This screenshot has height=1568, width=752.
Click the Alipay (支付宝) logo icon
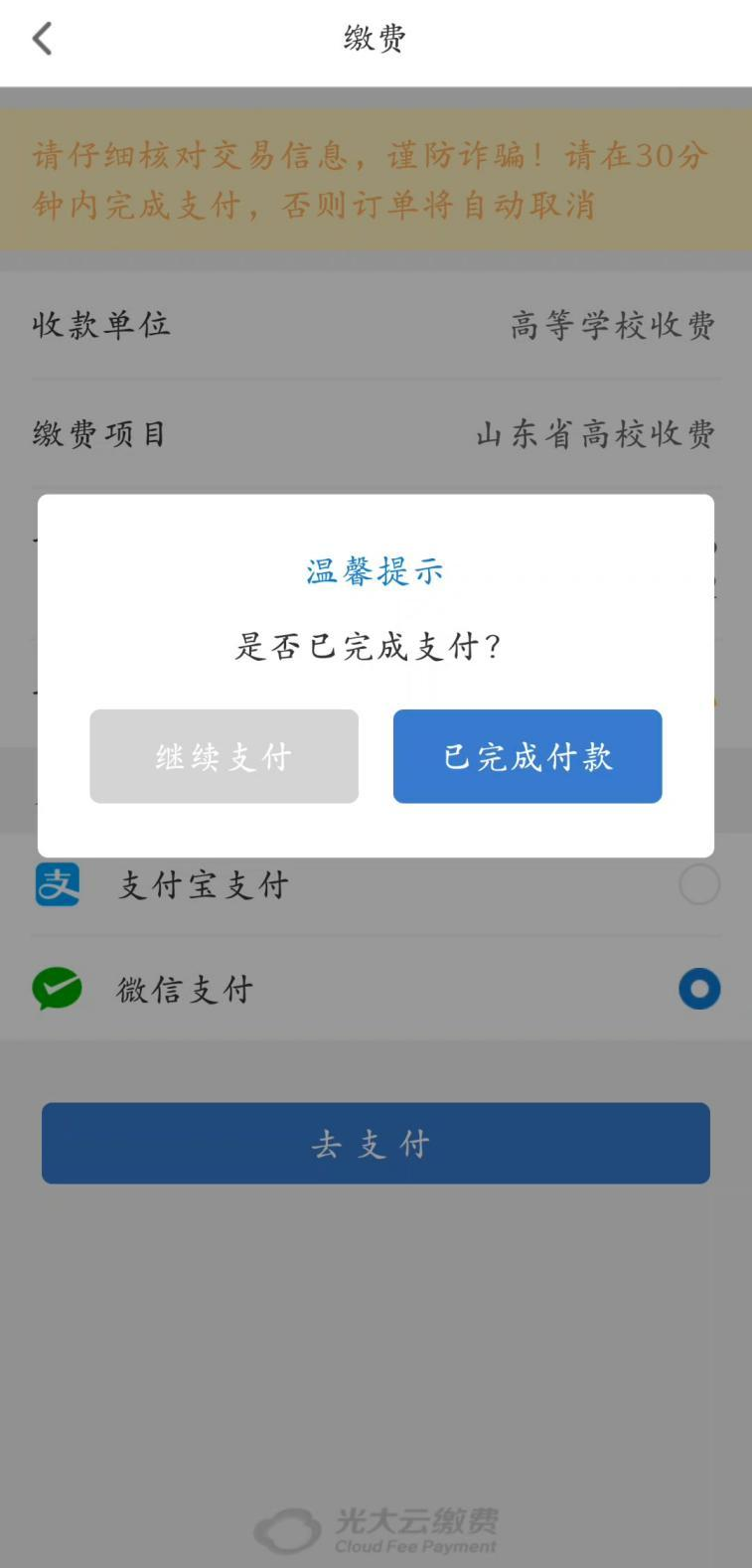pyautogui.click(x=57, y=885)
